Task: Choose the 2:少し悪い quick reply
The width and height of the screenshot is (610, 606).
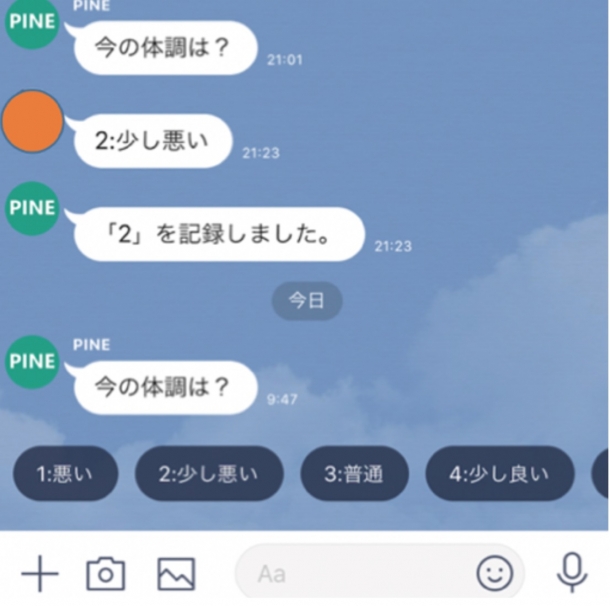Action: click(x=210, y=474)
